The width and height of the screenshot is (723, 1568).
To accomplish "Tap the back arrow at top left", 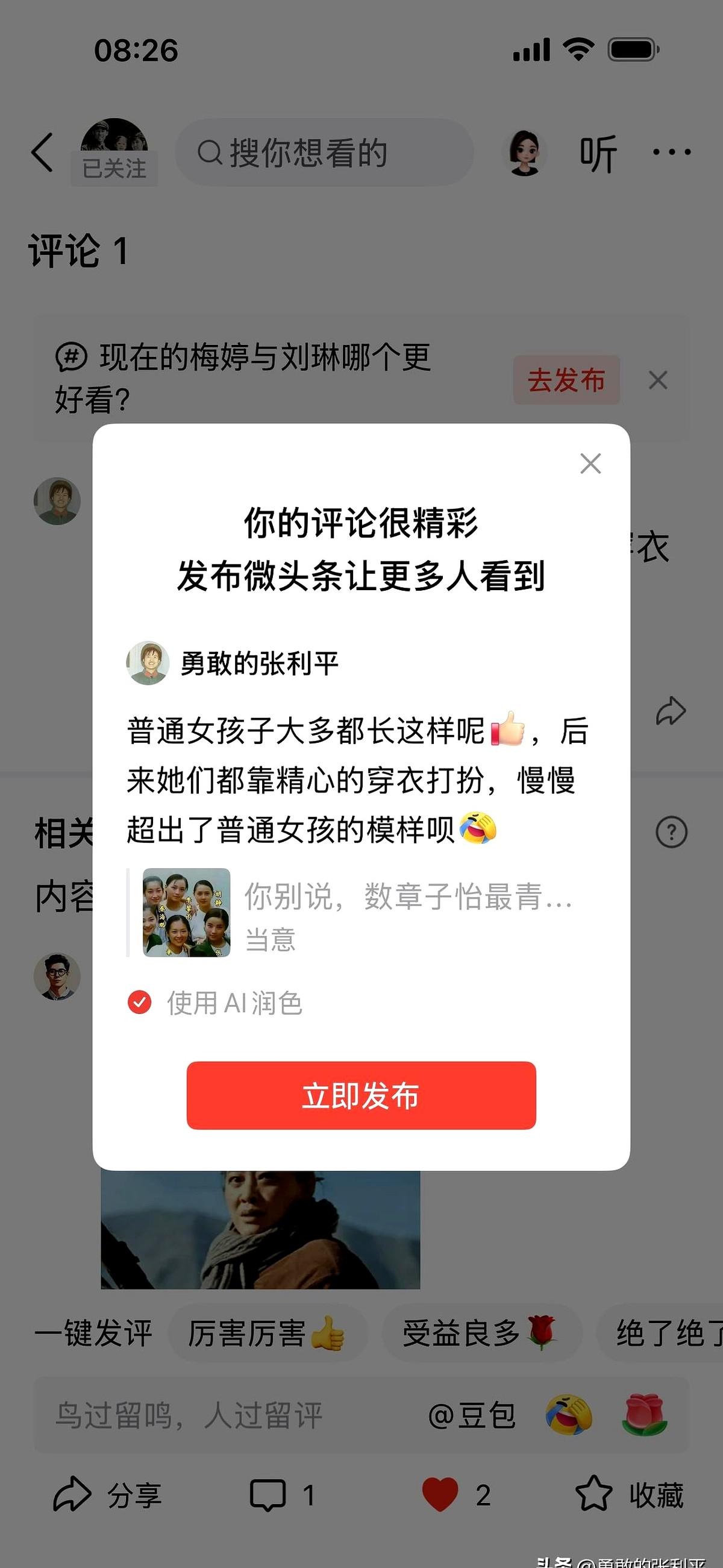I will pos(43,152).
